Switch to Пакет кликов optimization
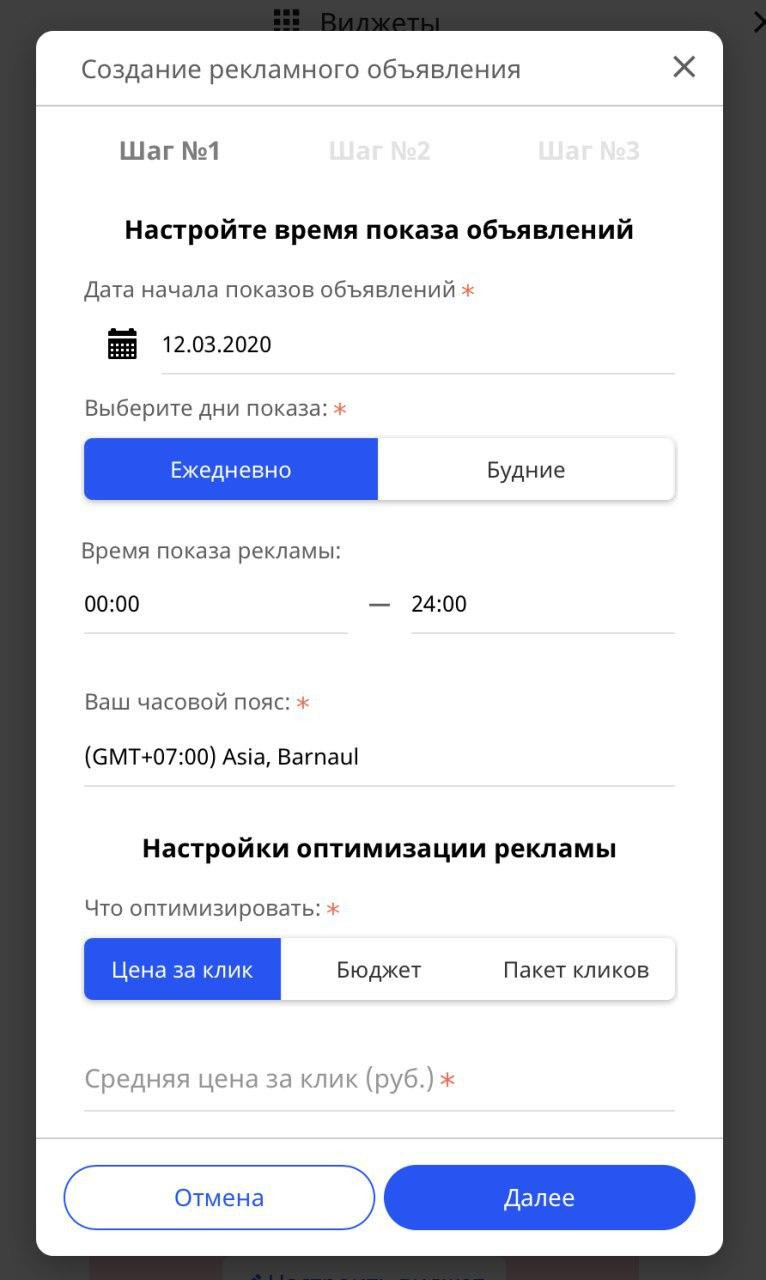Image resolution: width=766 pixels, height=1280 pixels. (576, 969)
